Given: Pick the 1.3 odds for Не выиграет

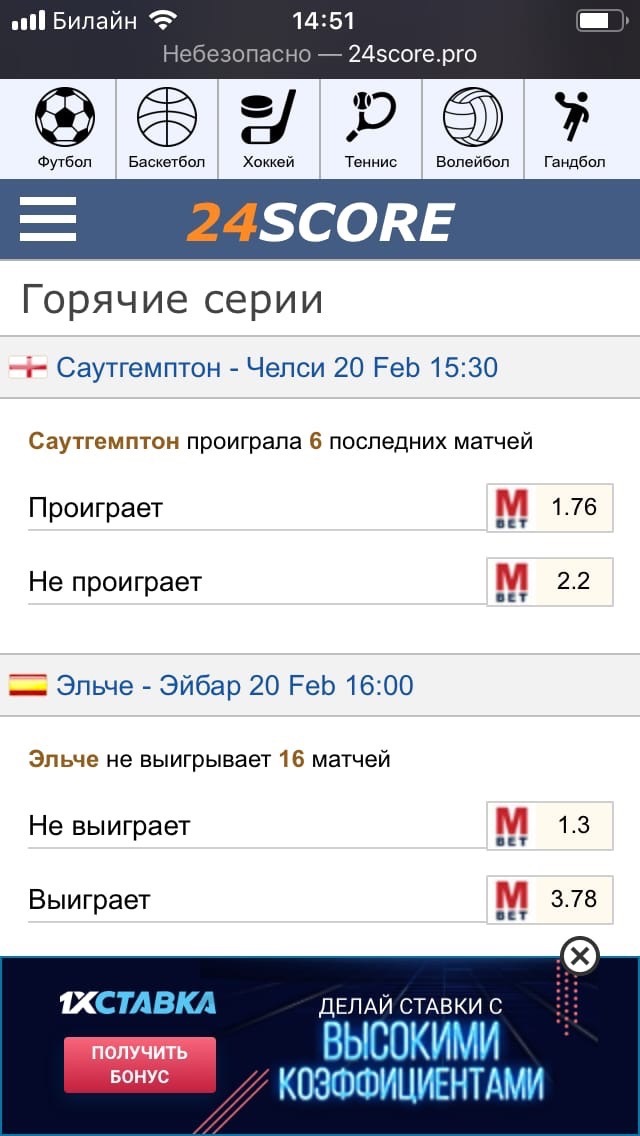Looking at the screenshot, I should [550, 825].
